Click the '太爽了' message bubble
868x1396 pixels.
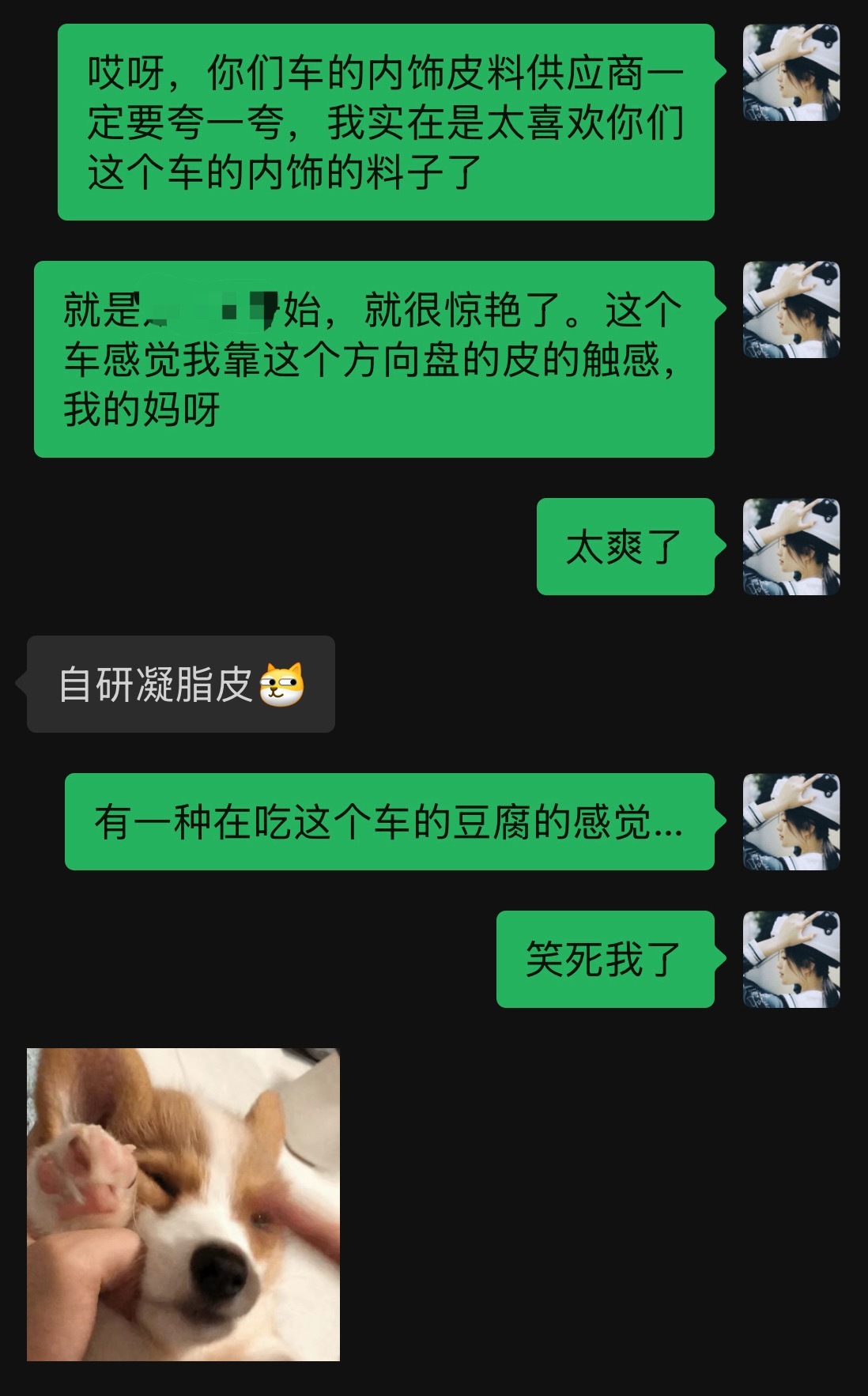(x=625, y=545)
